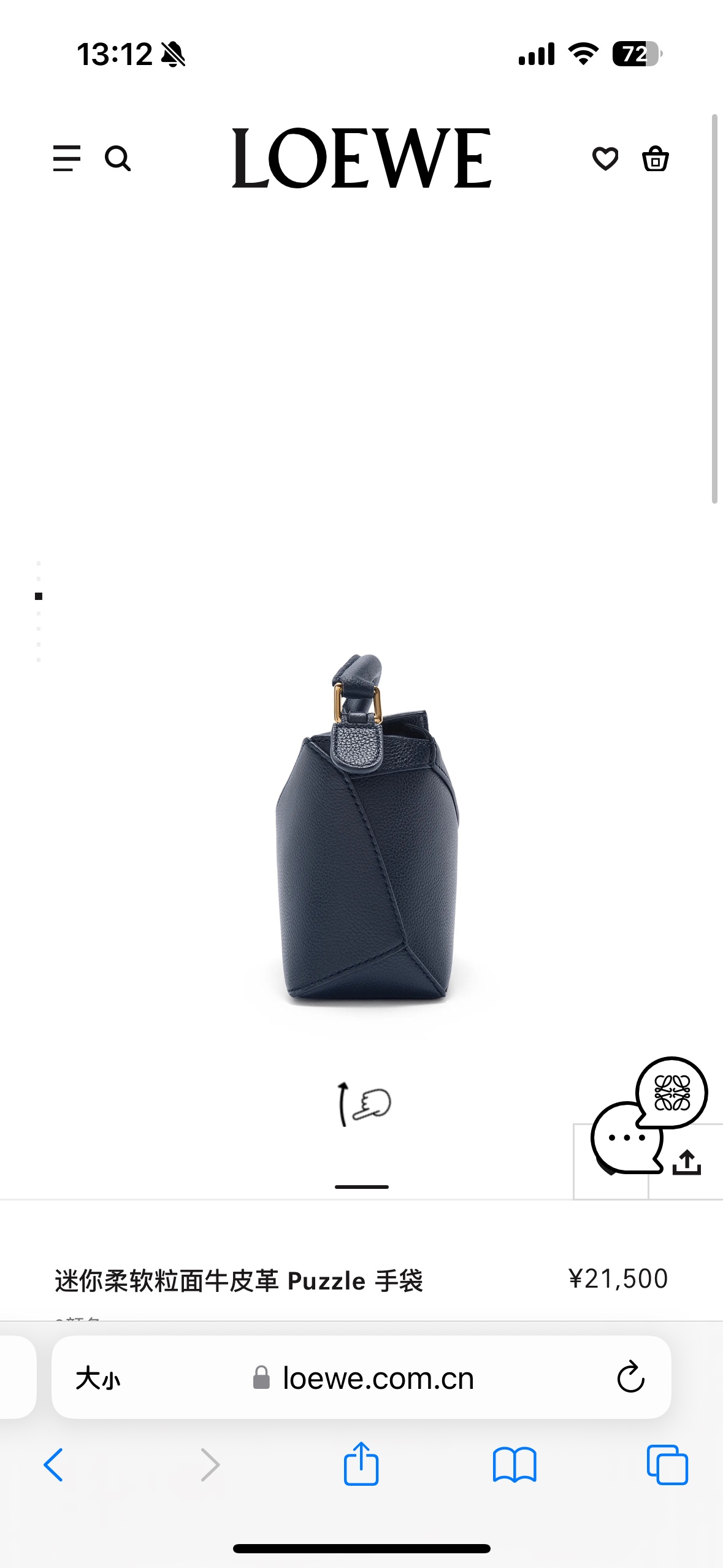Edit the loewe.com.cn address bar
The image size is (723, 1568).
coord(377,1378)
